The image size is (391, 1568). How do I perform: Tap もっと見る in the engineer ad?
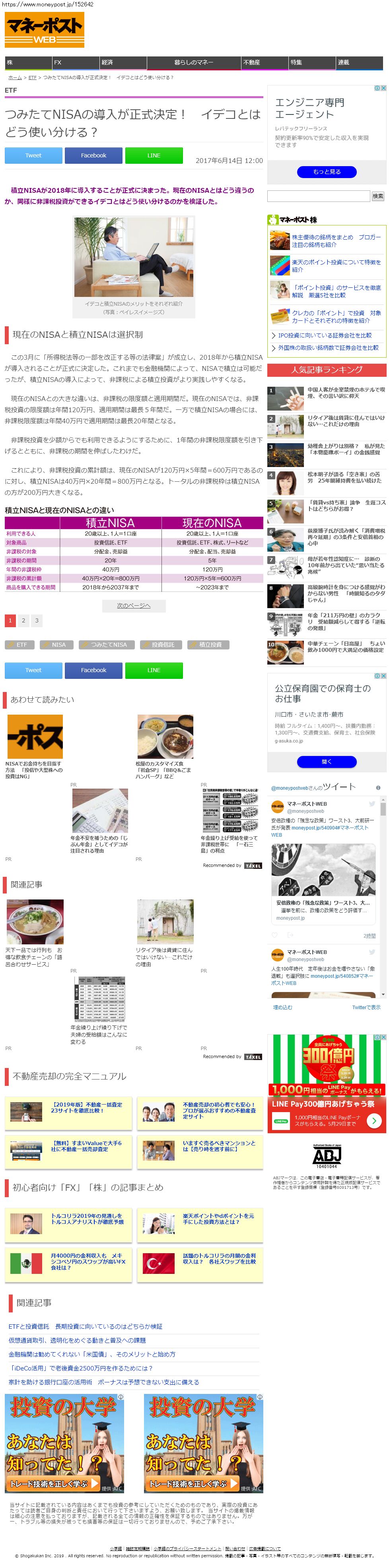point(327,172)
